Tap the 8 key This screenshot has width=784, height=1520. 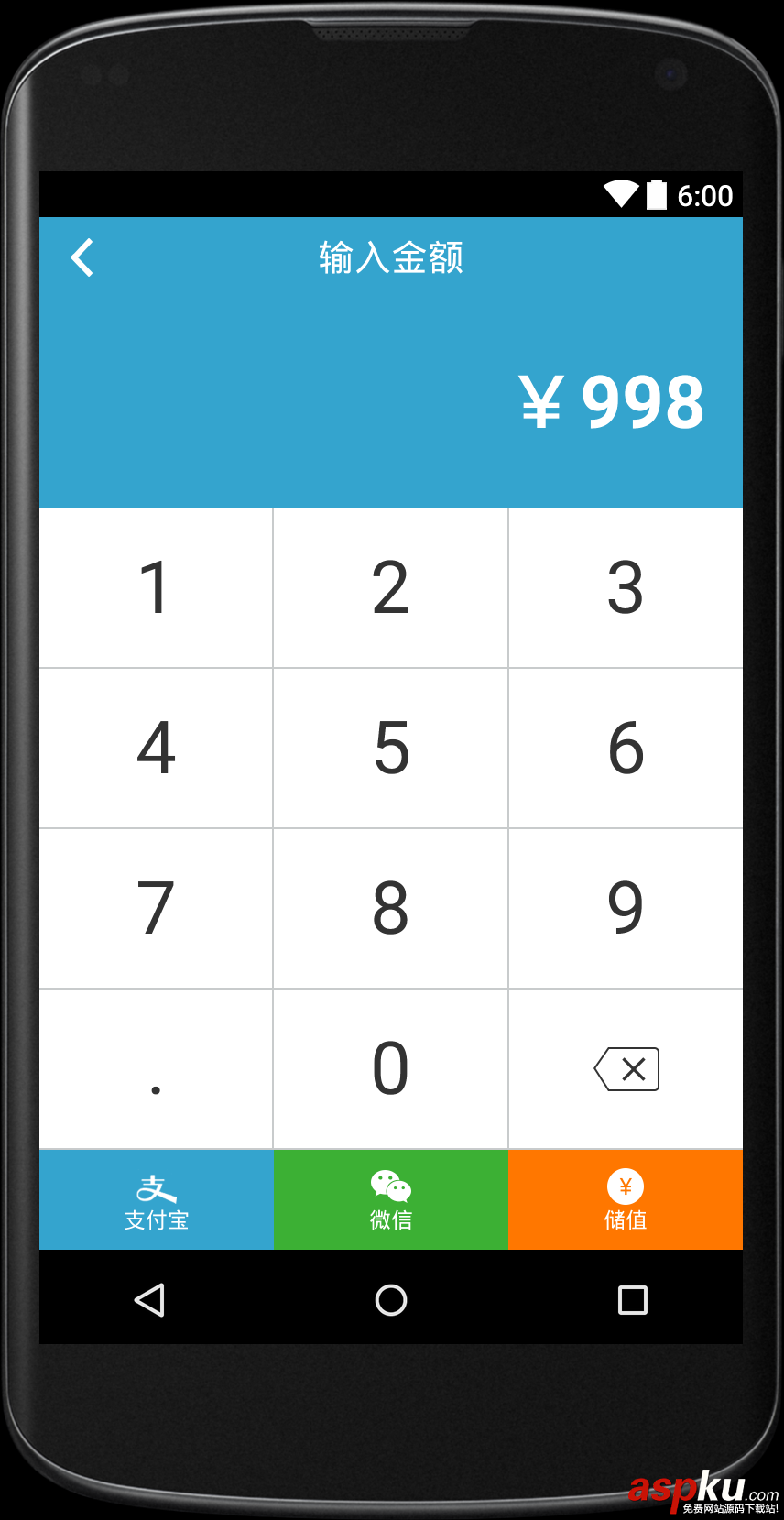[390, 908]
